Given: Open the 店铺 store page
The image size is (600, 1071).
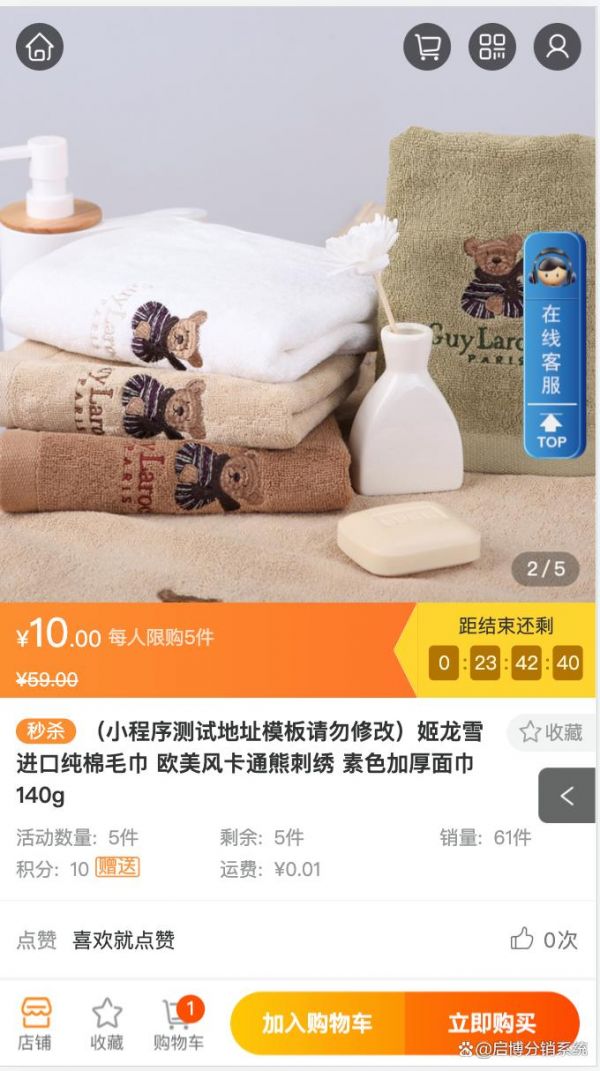Looking at the screenshot, I should coord(36,1023).
